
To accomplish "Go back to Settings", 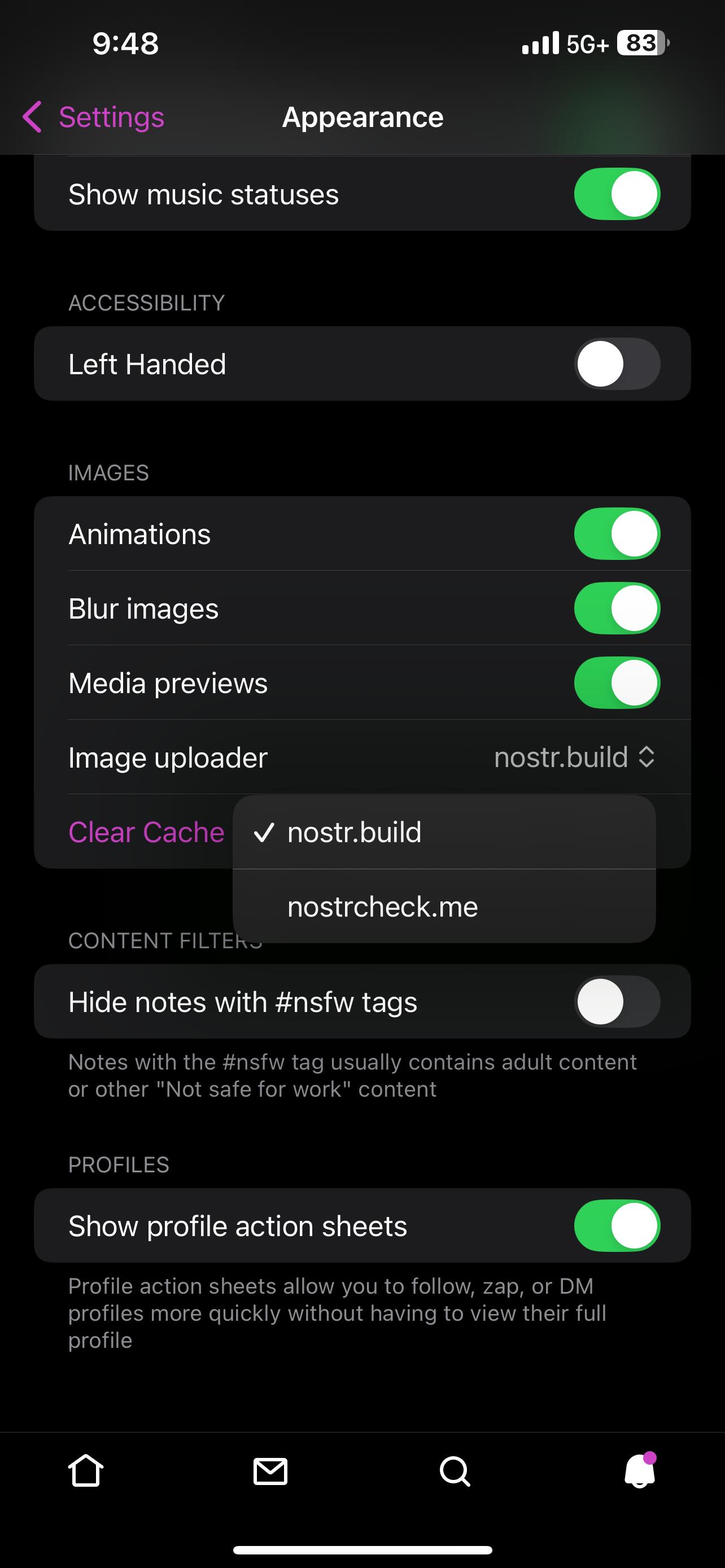I will click(x=93, y=117).
